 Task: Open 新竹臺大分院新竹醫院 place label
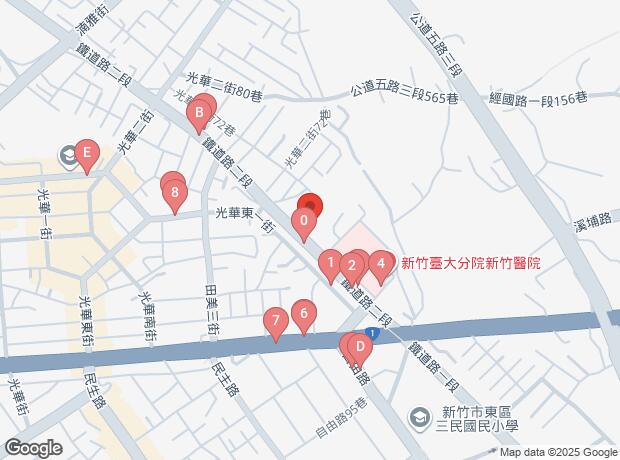(471, 263)
